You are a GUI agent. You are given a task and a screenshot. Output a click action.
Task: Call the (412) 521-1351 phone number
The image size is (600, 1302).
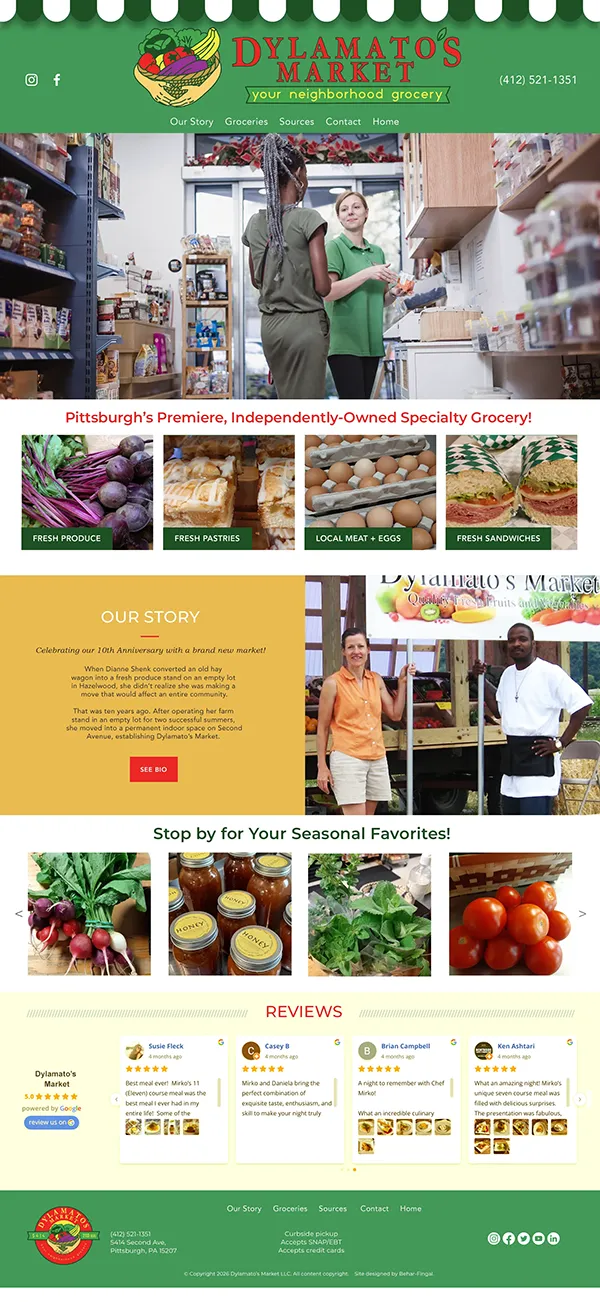[538, 80]
